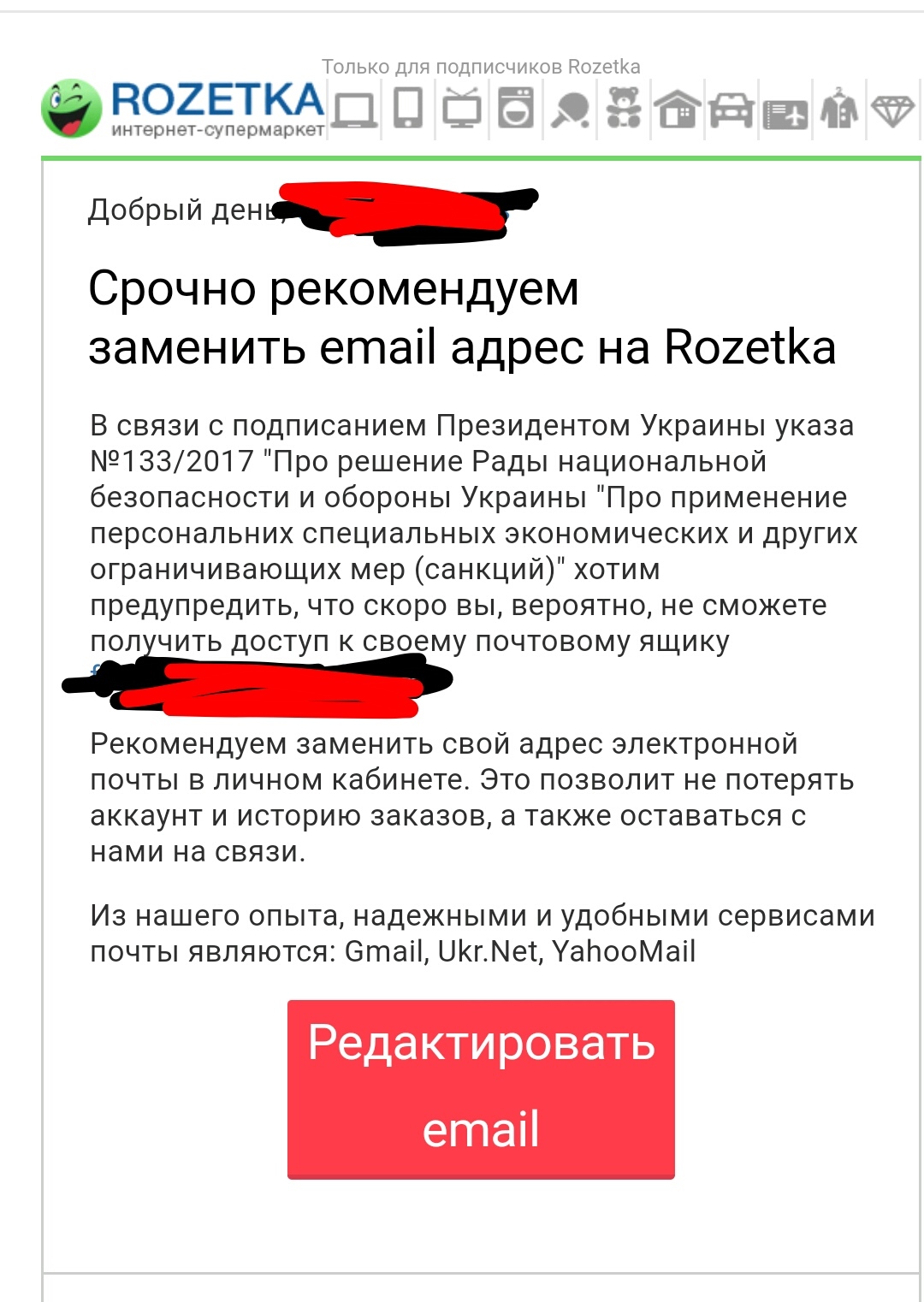Open the plane ticket travel category
Screen dimensions: 924x1302
click(785, 112)
